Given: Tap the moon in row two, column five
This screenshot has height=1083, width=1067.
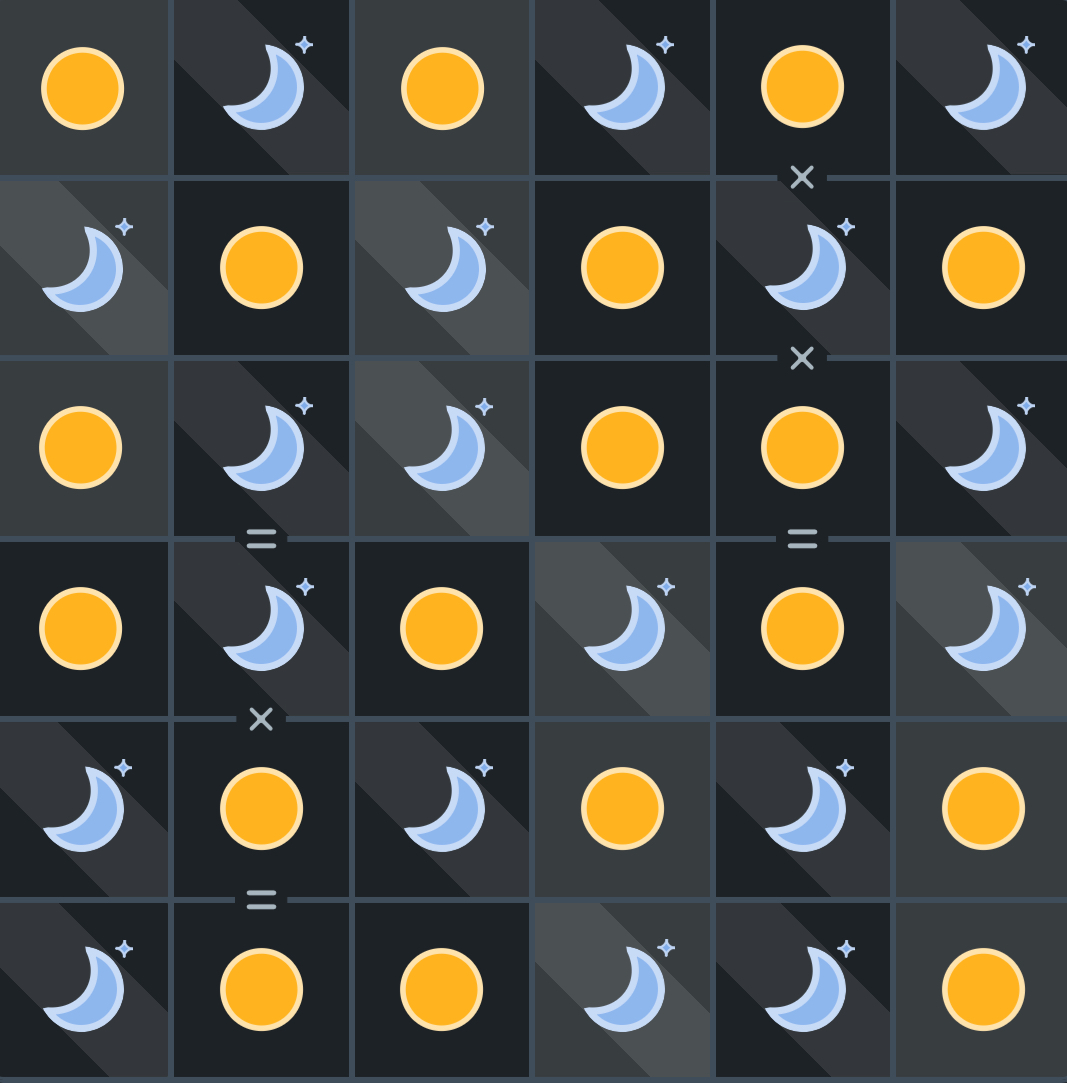Looking at the screenshot, I should click(803, 268).
